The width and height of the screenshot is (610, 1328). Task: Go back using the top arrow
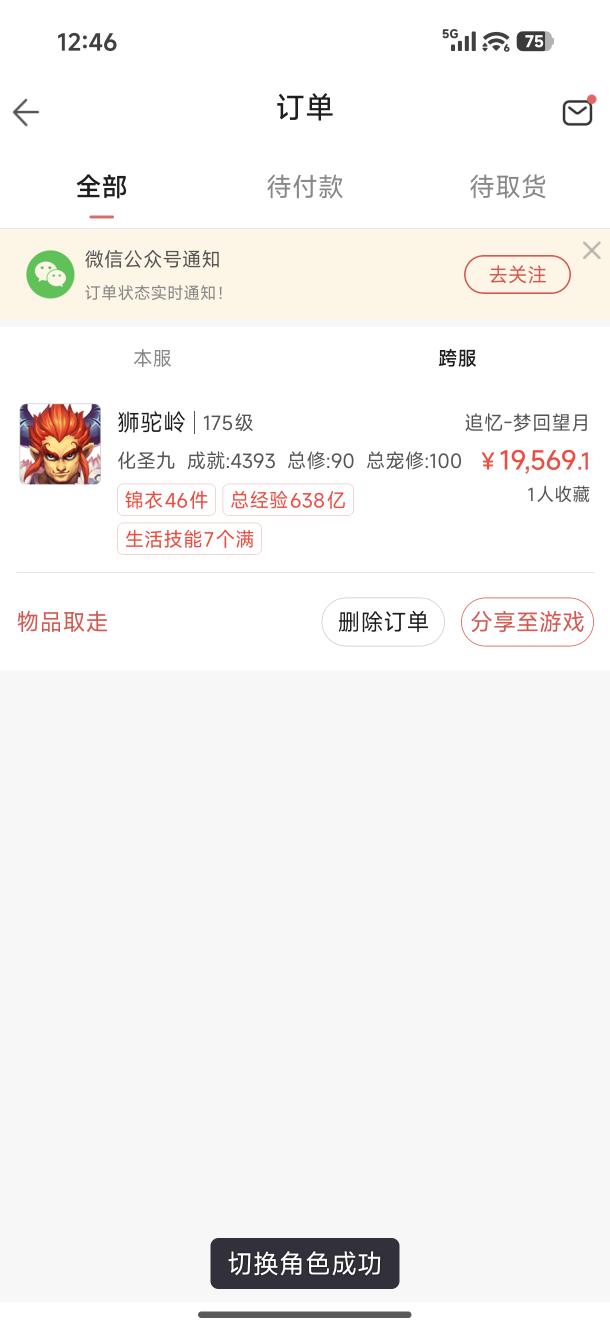(x=26, y=112)
